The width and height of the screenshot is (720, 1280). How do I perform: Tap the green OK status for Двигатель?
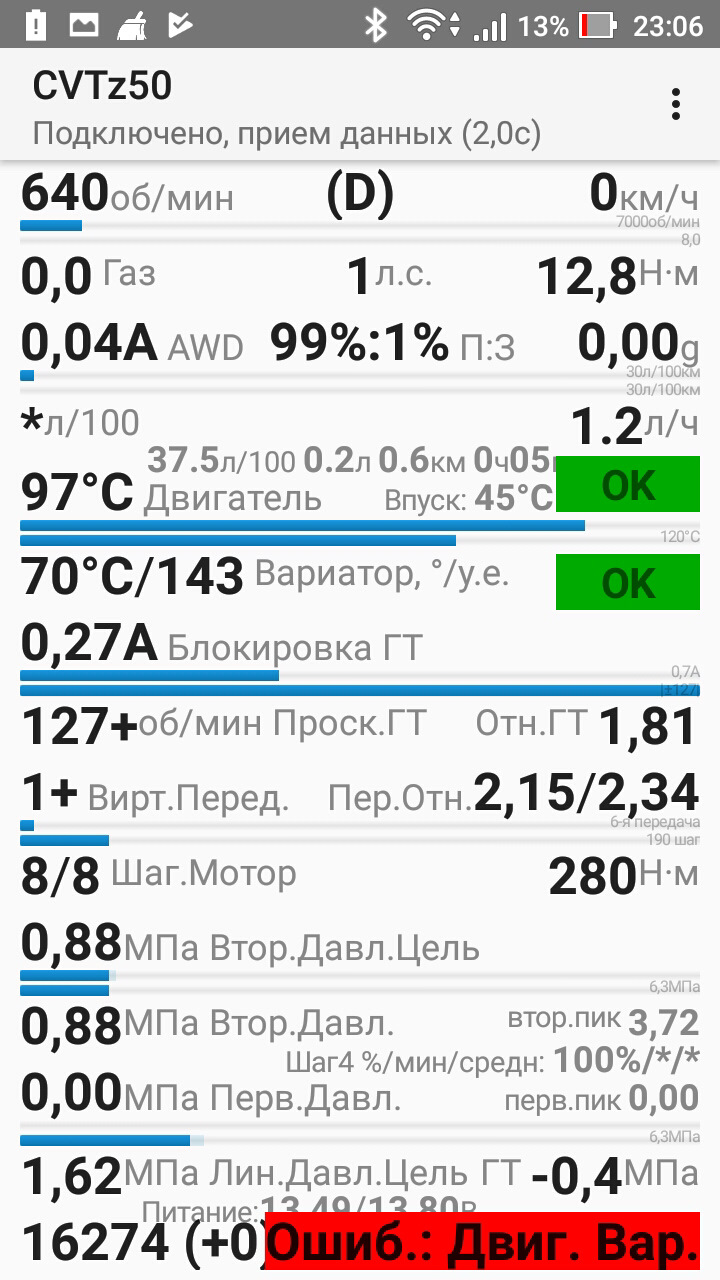pos(627,485)
